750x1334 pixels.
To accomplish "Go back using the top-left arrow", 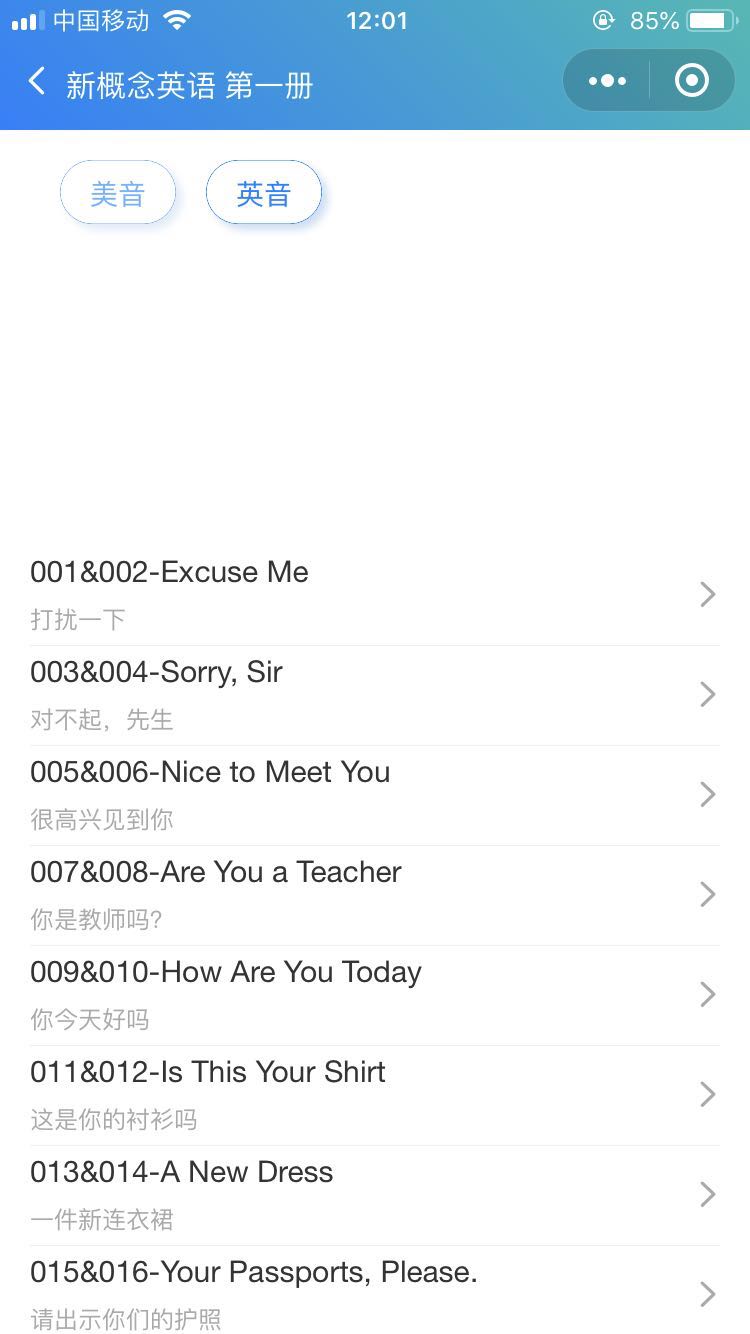I will [37, 82].
